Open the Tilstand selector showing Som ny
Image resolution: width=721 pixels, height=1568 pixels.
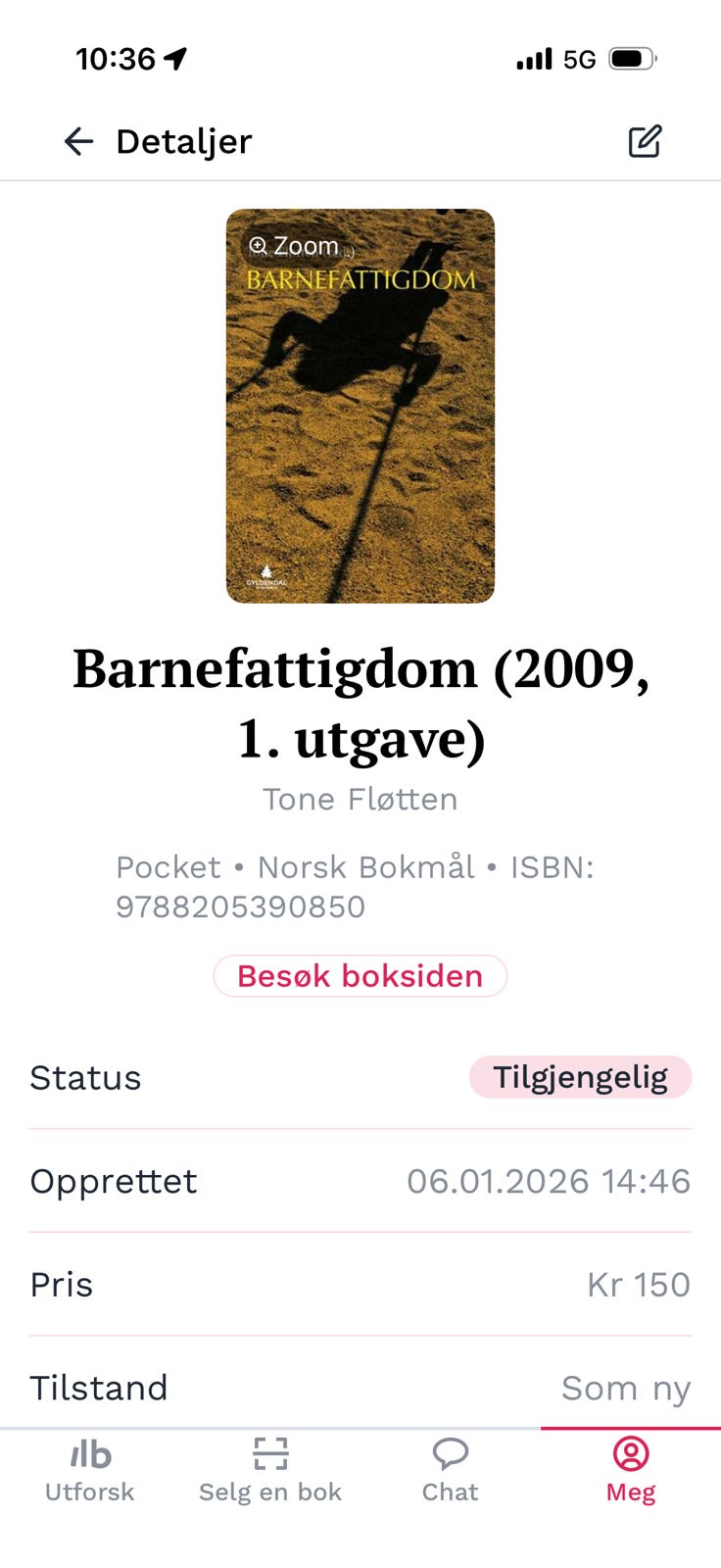pyautogui.click(x=625, y=1388)
